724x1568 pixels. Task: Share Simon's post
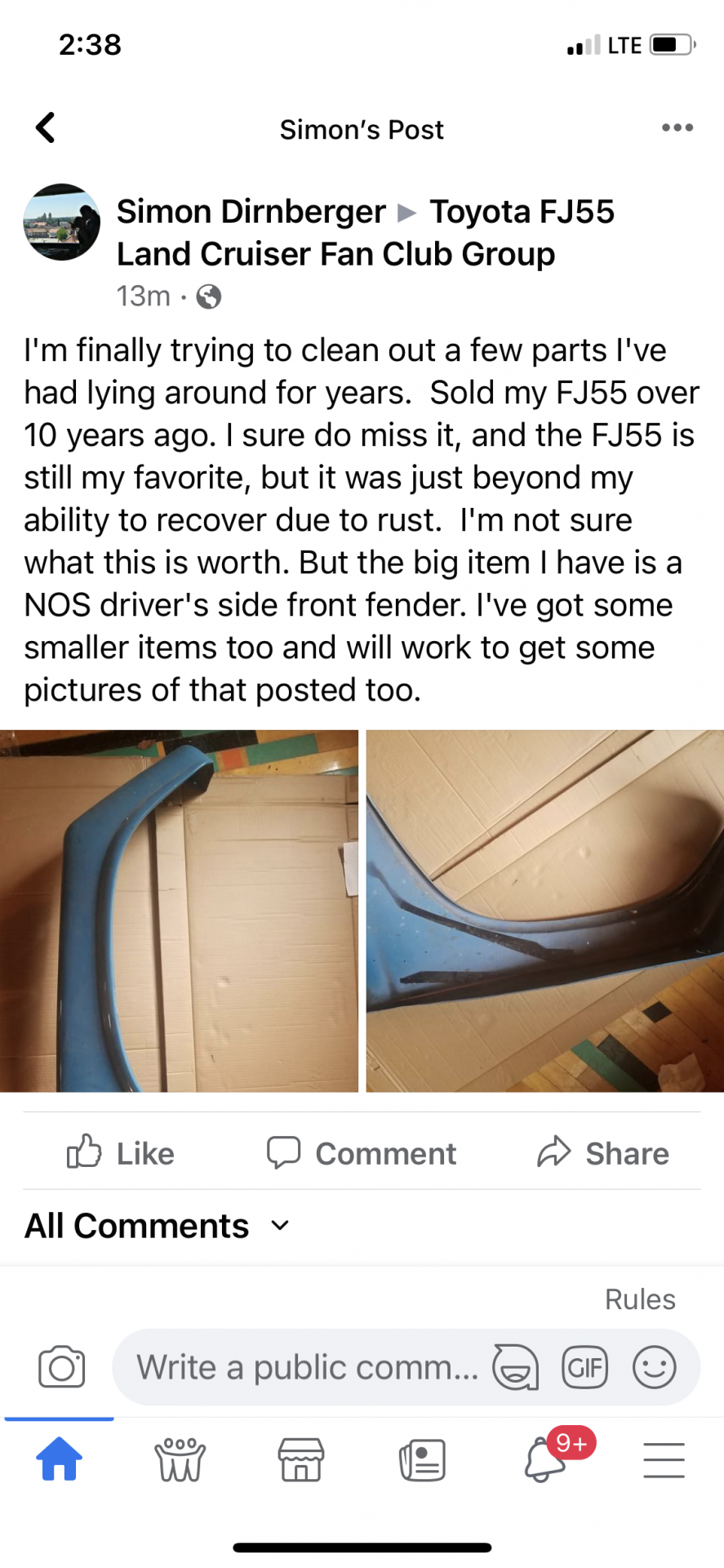pos(603,1152)
